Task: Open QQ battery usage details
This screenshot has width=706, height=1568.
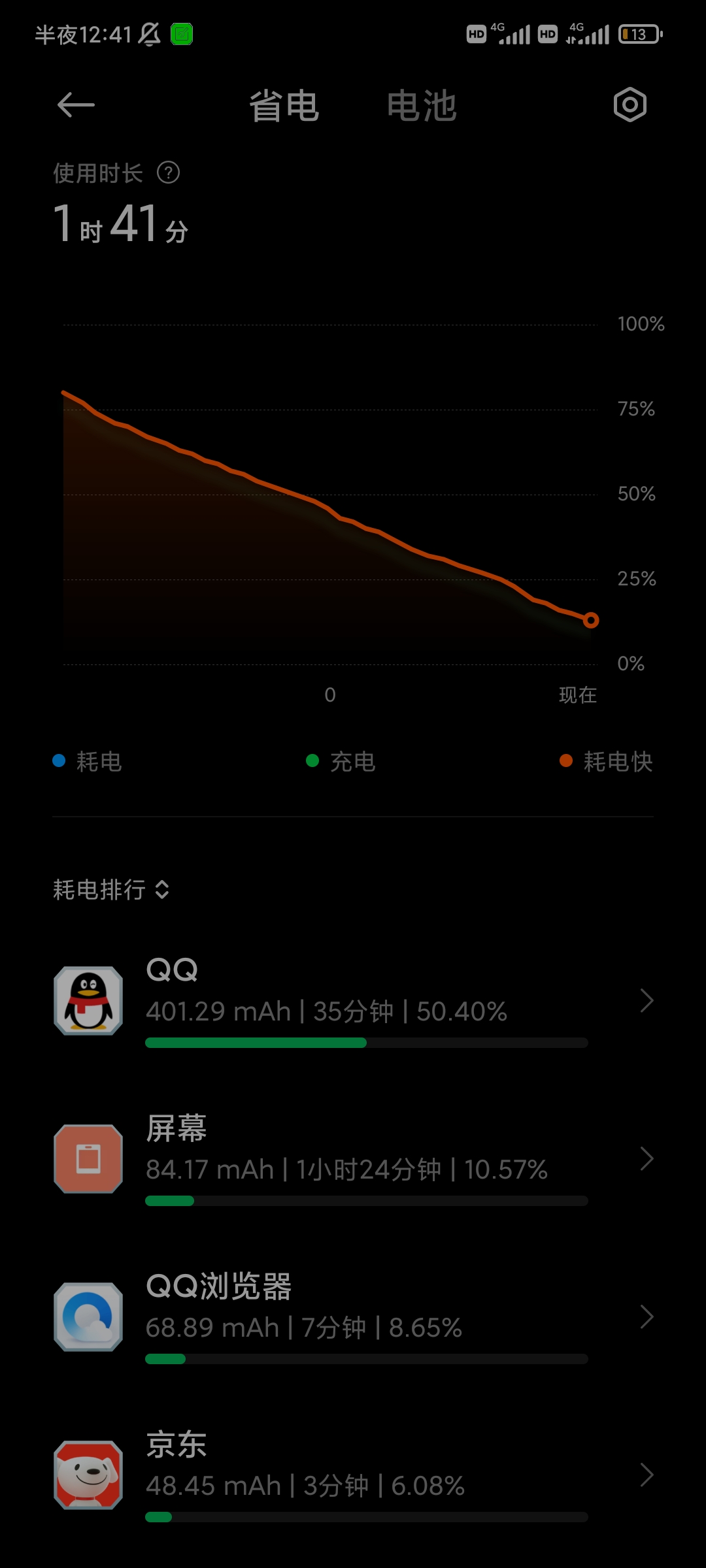Action: [x=353, y=1001]
